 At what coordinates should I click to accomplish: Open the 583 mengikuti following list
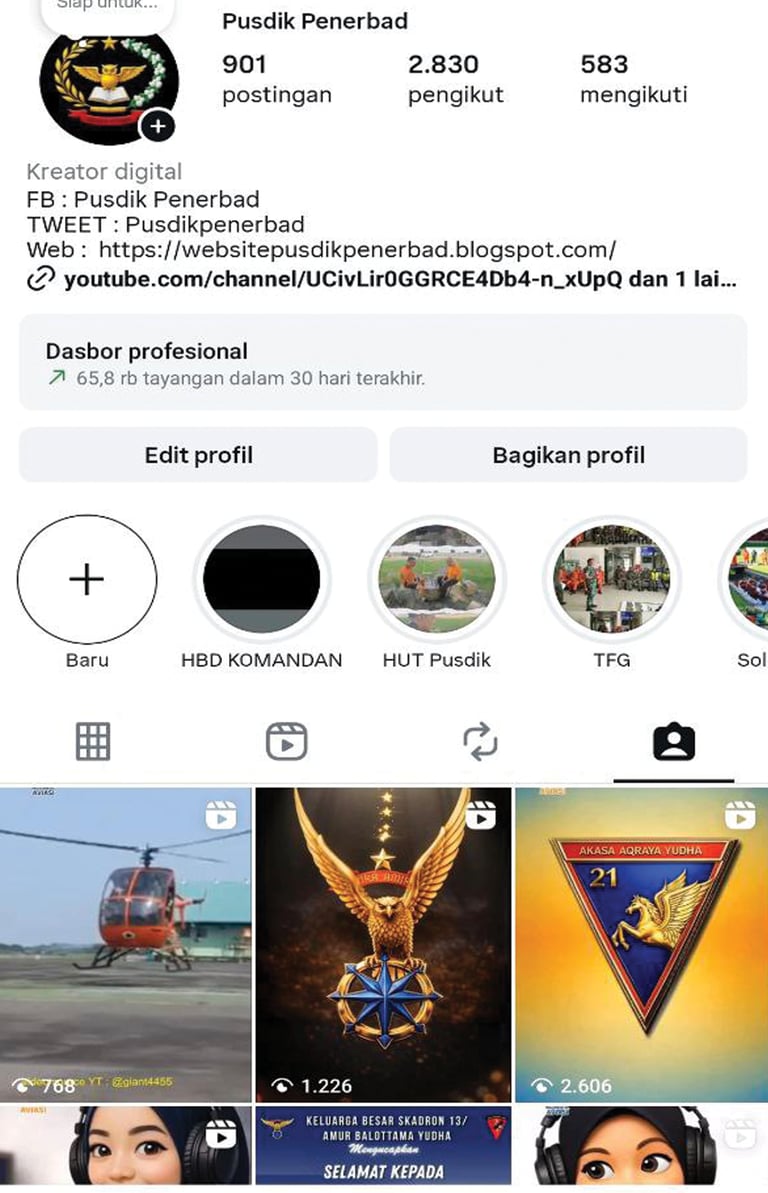(x=633, y=79)
